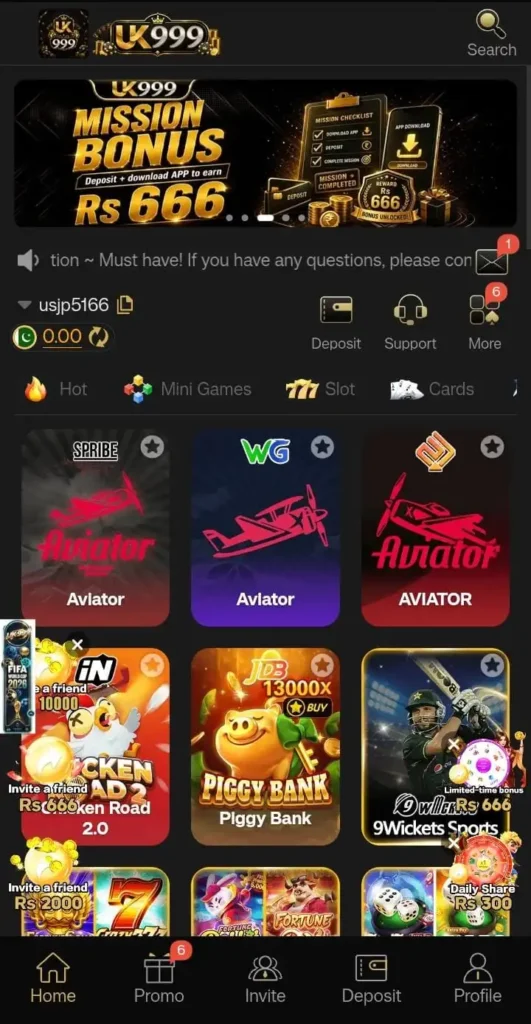Go to the Invite tab

tap(265, 978)
